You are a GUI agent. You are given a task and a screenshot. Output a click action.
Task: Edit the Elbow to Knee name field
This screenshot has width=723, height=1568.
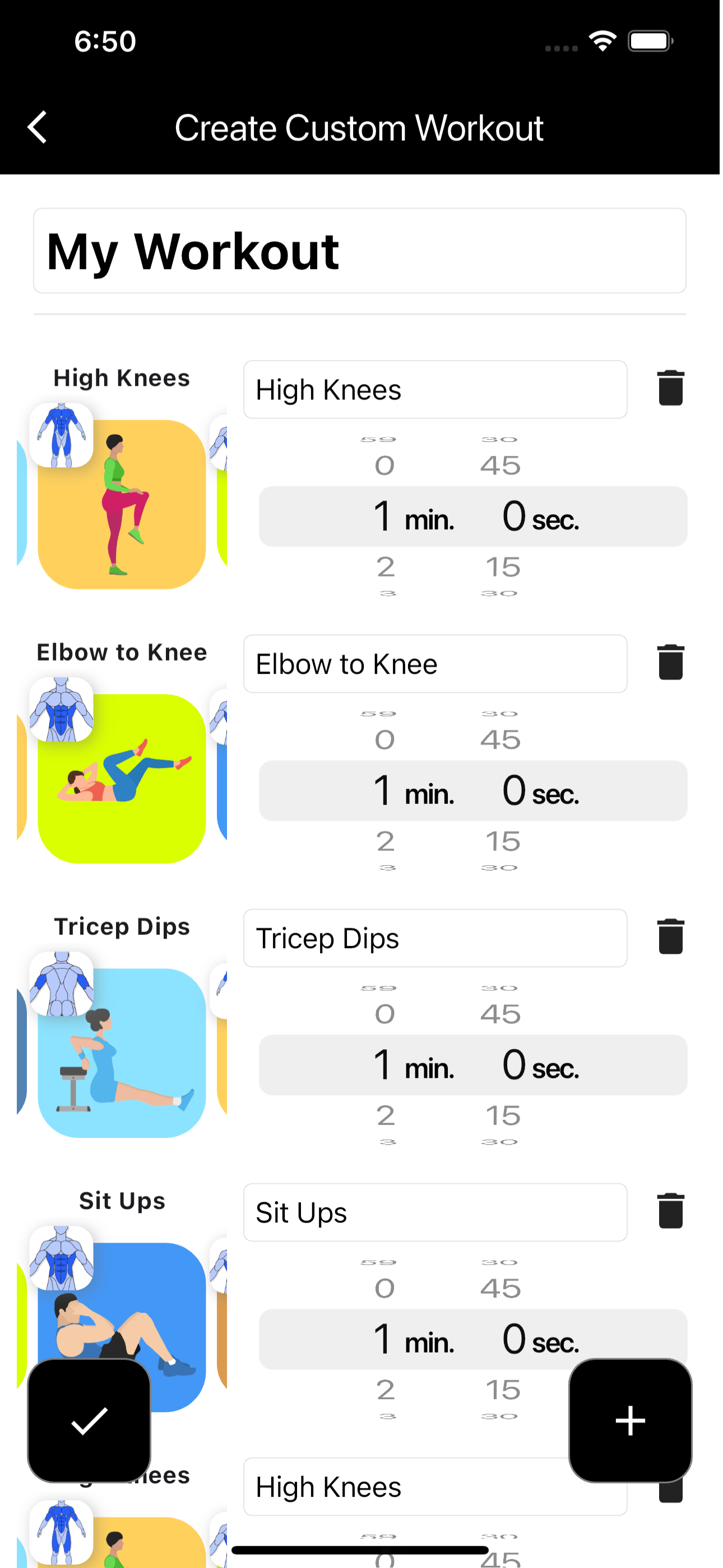pos(434,664)
